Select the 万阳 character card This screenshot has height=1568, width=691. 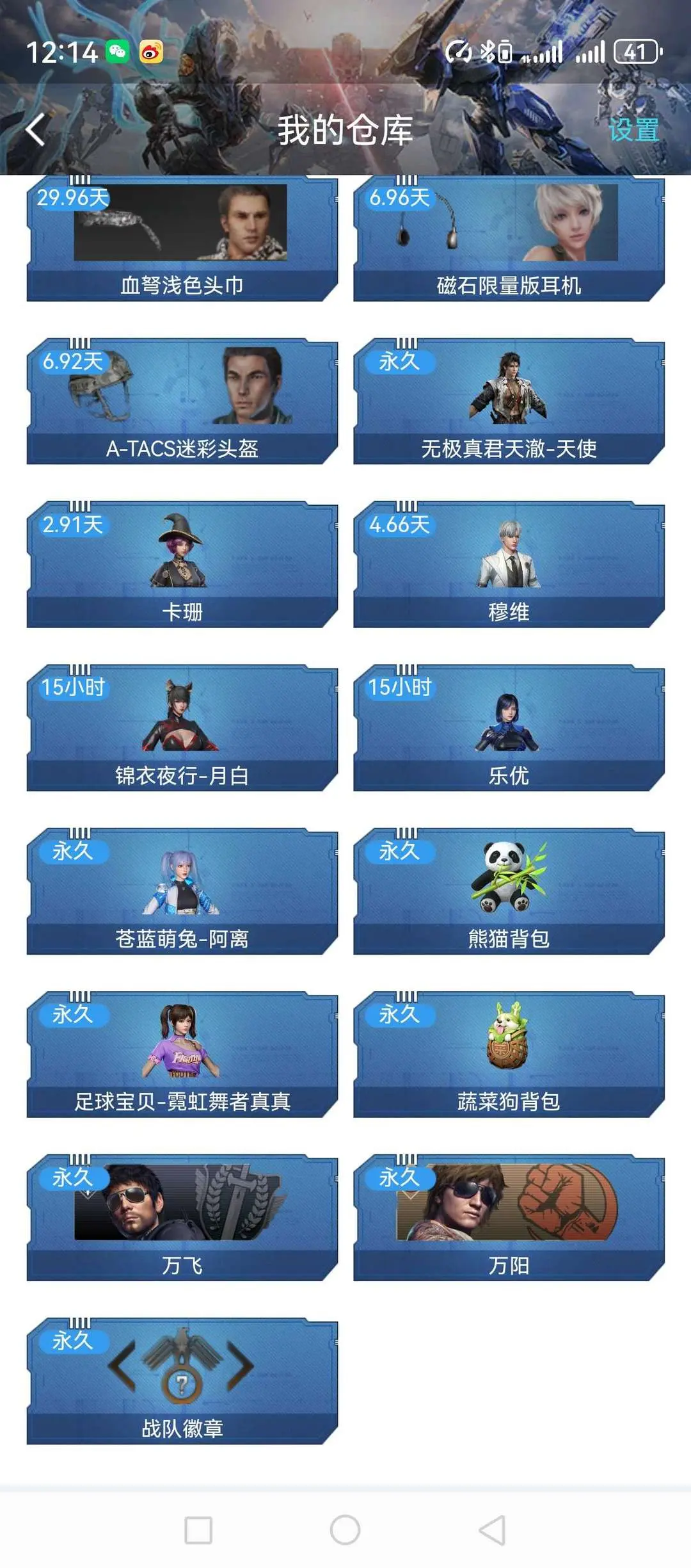pos(509,1218)
